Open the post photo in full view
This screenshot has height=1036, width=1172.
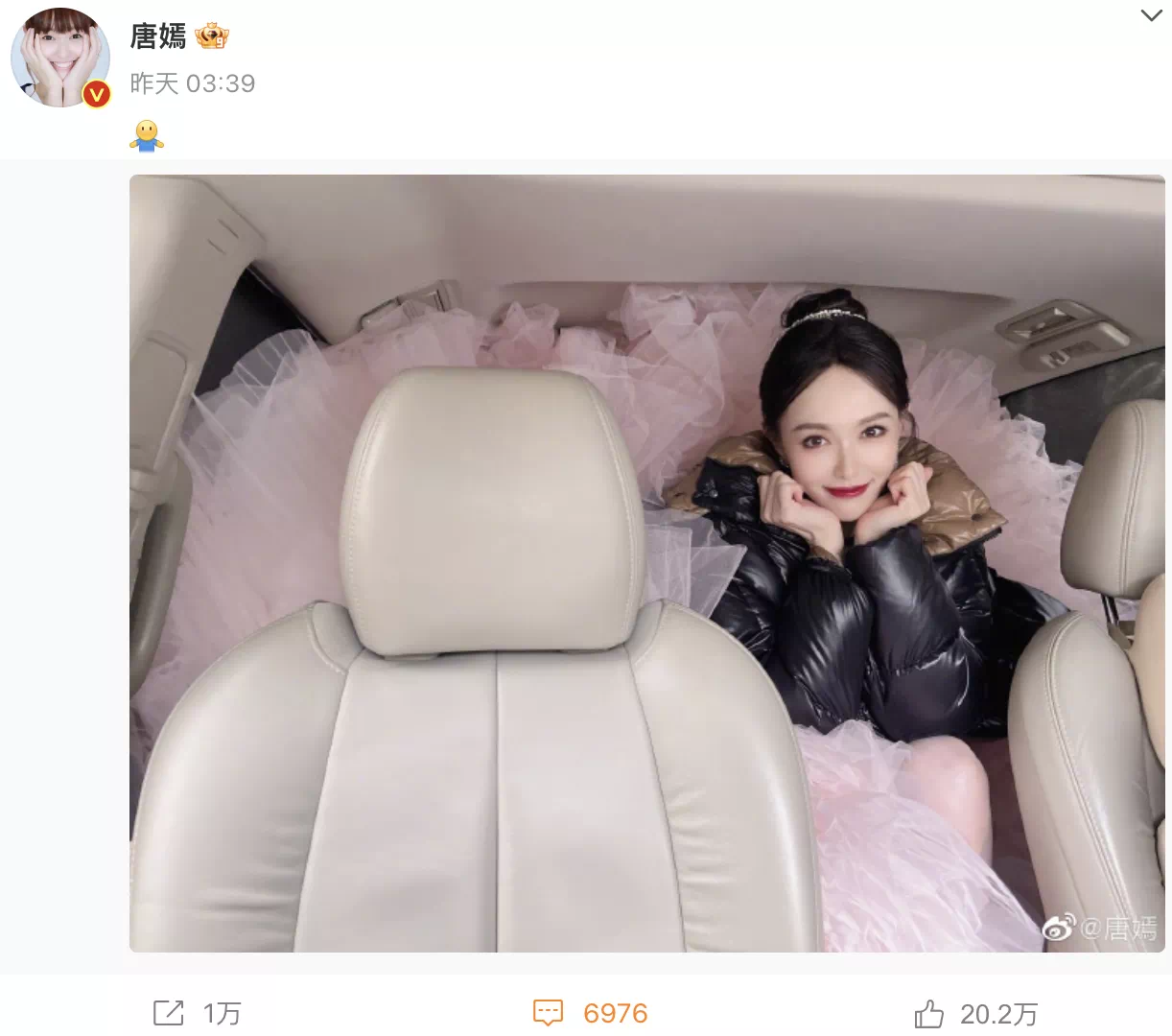click(x=646, y=563)
